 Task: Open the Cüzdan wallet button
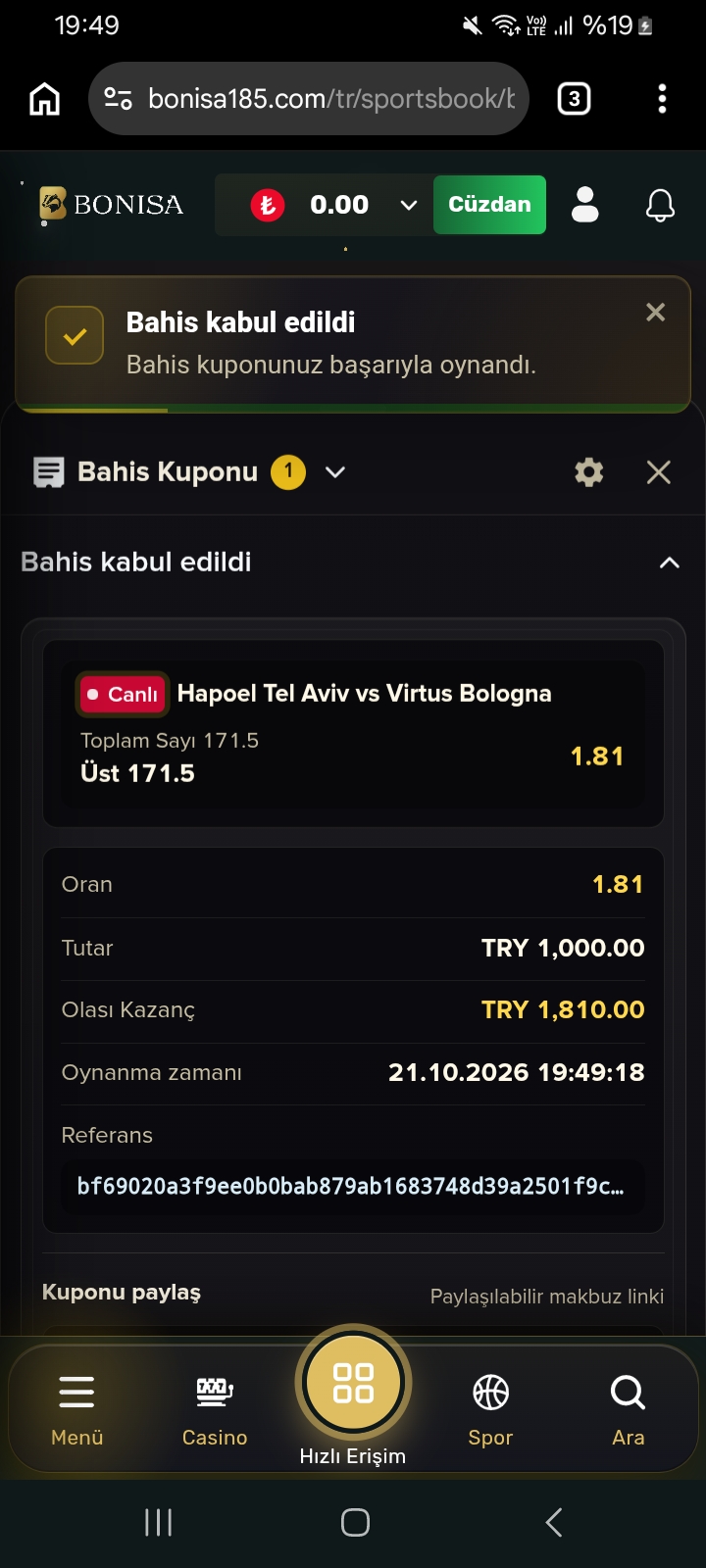coord(489,205)
